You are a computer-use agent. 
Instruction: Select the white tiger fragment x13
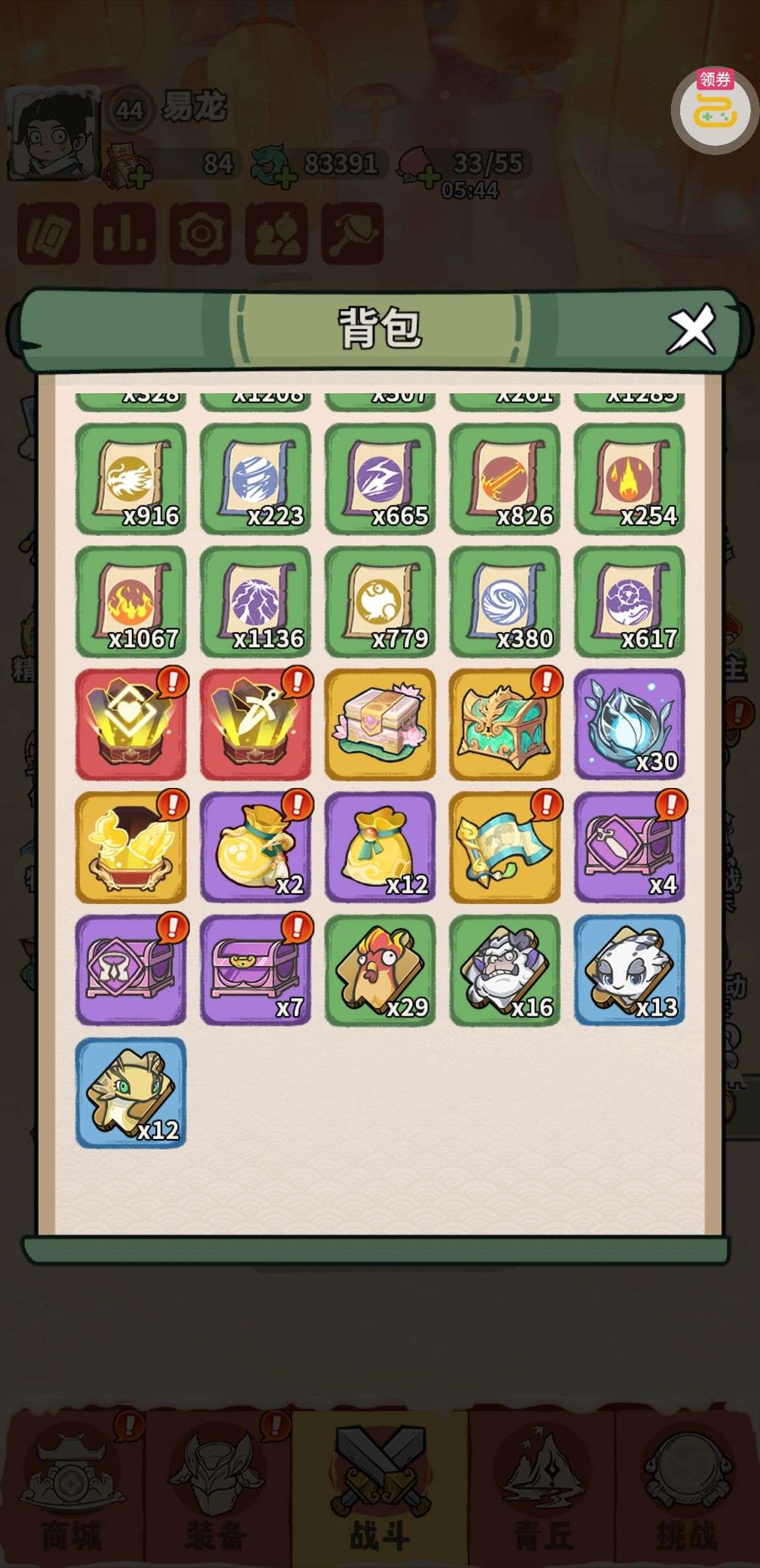[x=629, y=969]
